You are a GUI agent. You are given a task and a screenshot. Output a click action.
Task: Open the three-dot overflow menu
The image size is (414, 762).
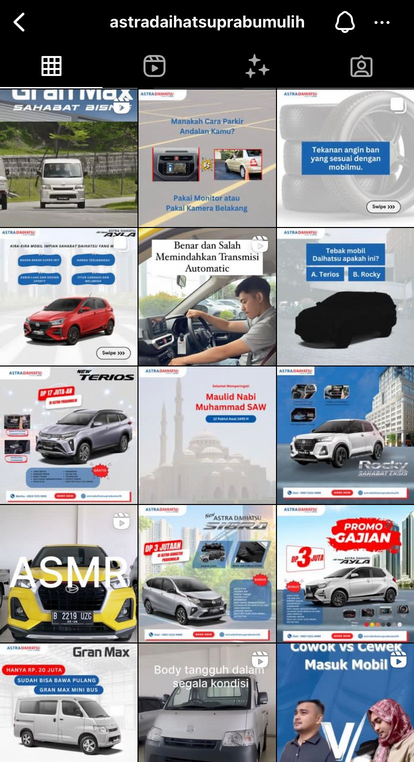(x=382, y=22)
